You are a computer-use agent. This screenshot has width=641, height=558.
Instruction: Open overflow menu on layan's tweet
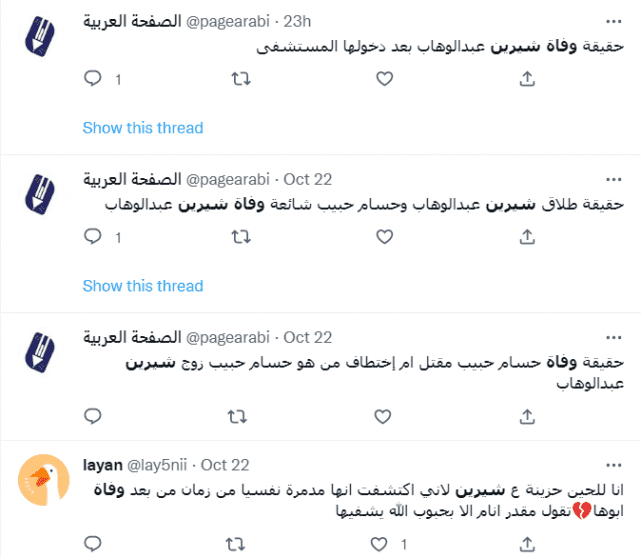click(x=611, y=465)
